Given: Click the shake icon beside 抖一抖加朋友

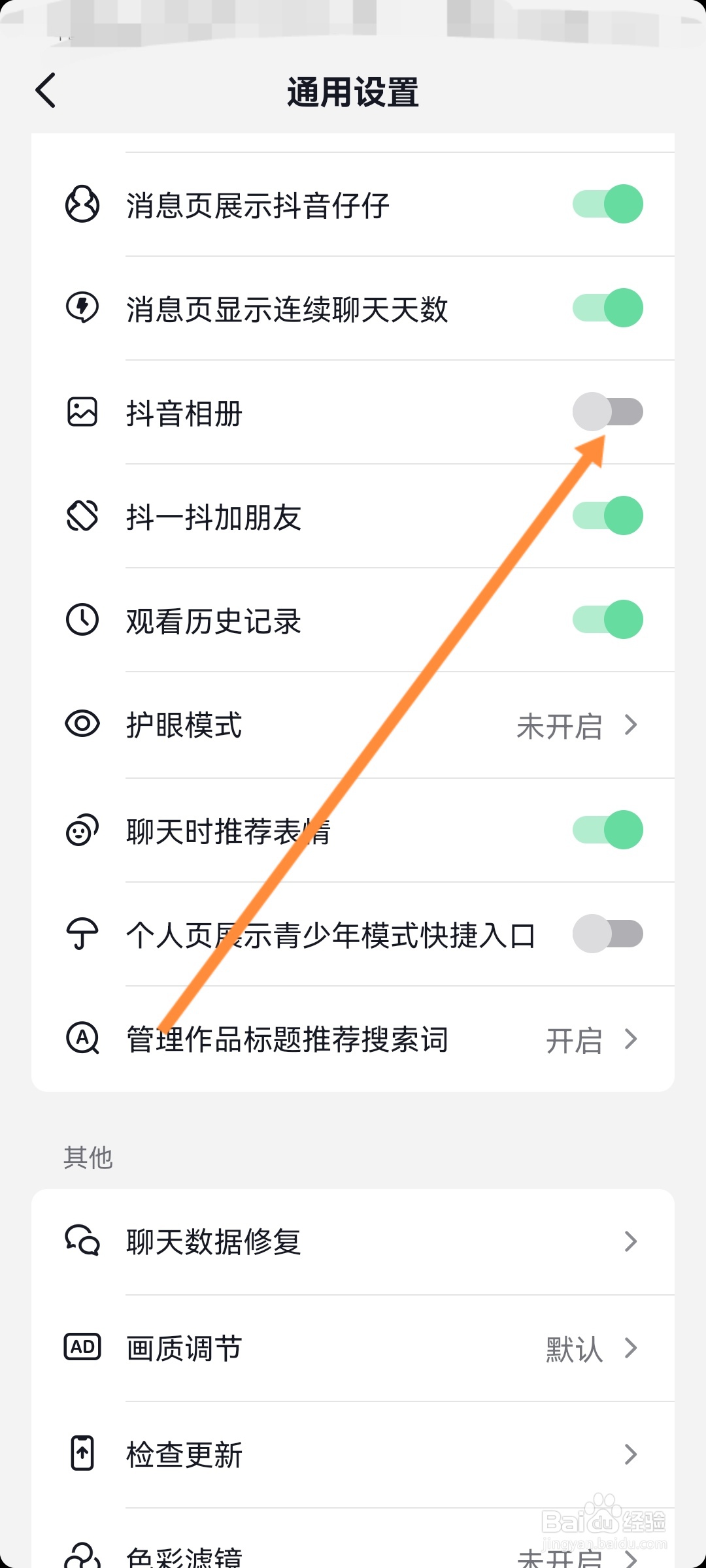Looking at the screenshot, I should click(x=81, y=515).
